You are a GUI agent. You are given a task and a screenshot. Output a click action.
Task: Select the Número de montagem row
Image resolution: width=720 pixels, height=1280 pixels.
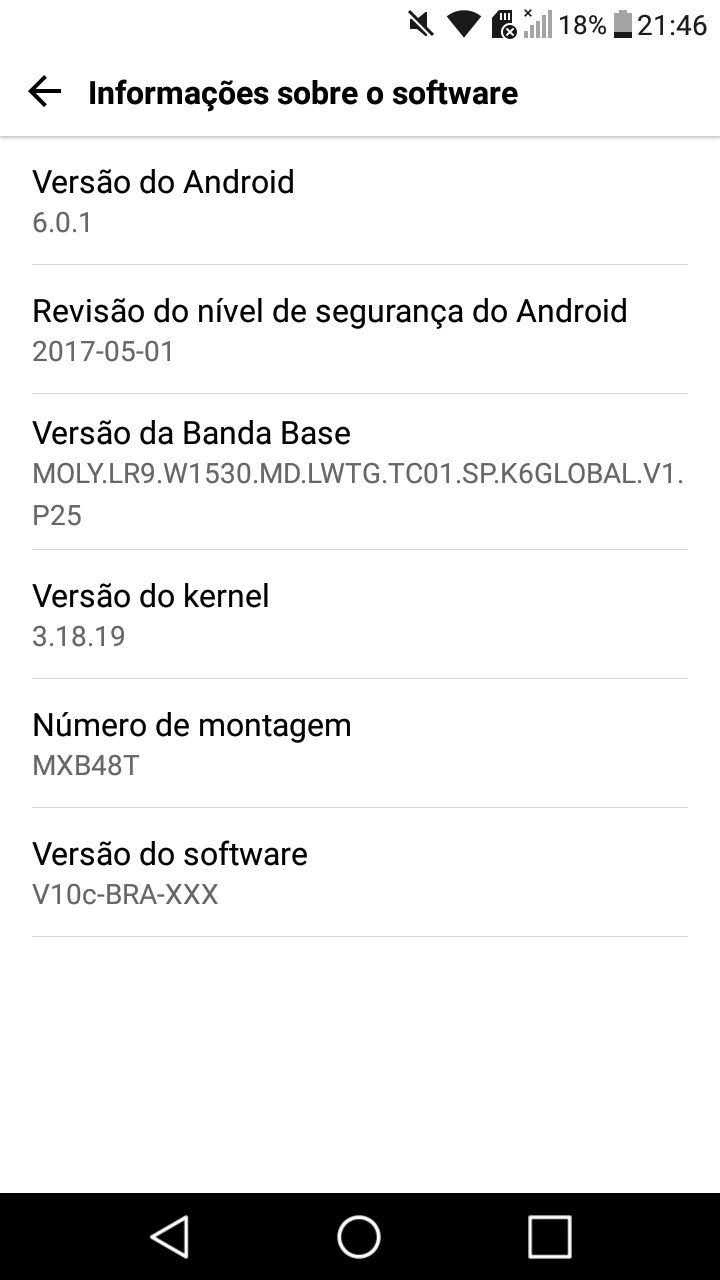pyautogui.click(x=360, y=743)
